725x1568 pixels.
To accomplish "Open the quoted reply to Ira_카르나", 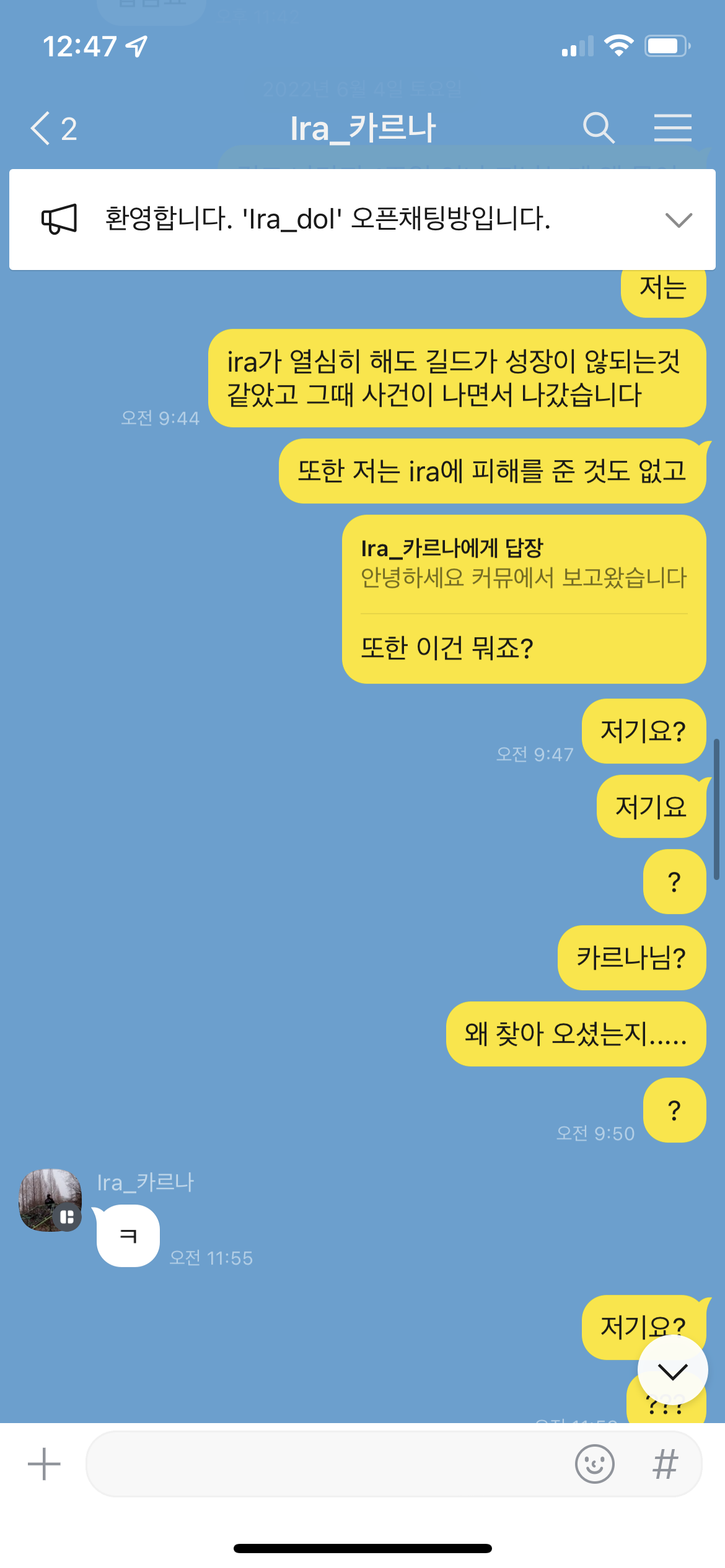I will pyautogui.click(x=523, y=564).
